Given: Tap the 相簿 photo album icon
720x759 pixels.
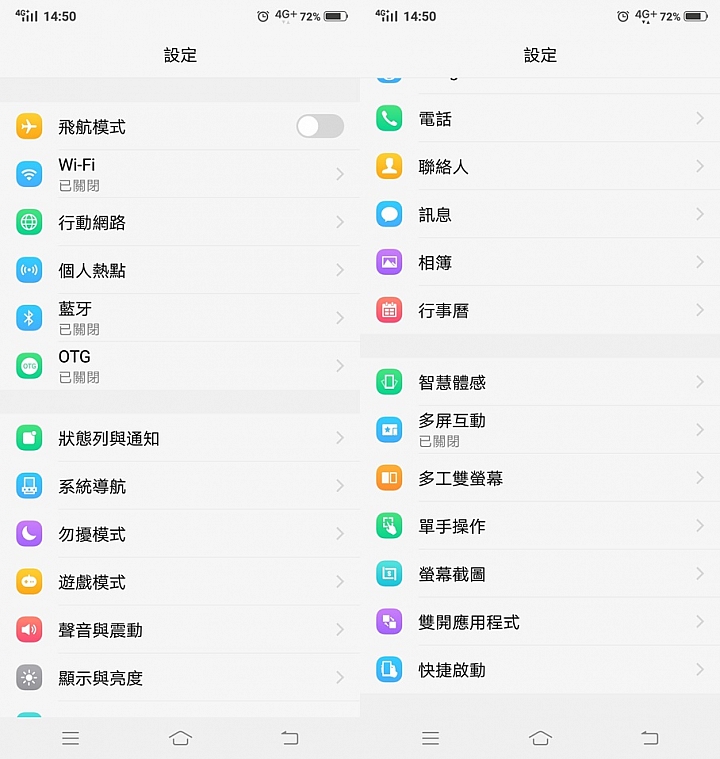Looking at the screenshot, I should click(x=389, y=262).
